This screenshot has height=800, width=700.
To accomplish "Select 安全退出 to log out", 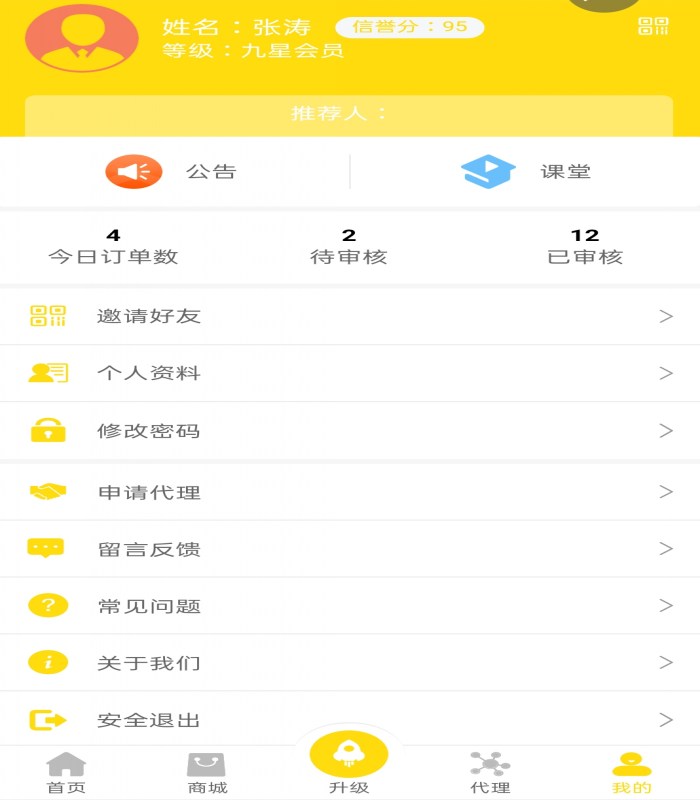I will [350, 720].
